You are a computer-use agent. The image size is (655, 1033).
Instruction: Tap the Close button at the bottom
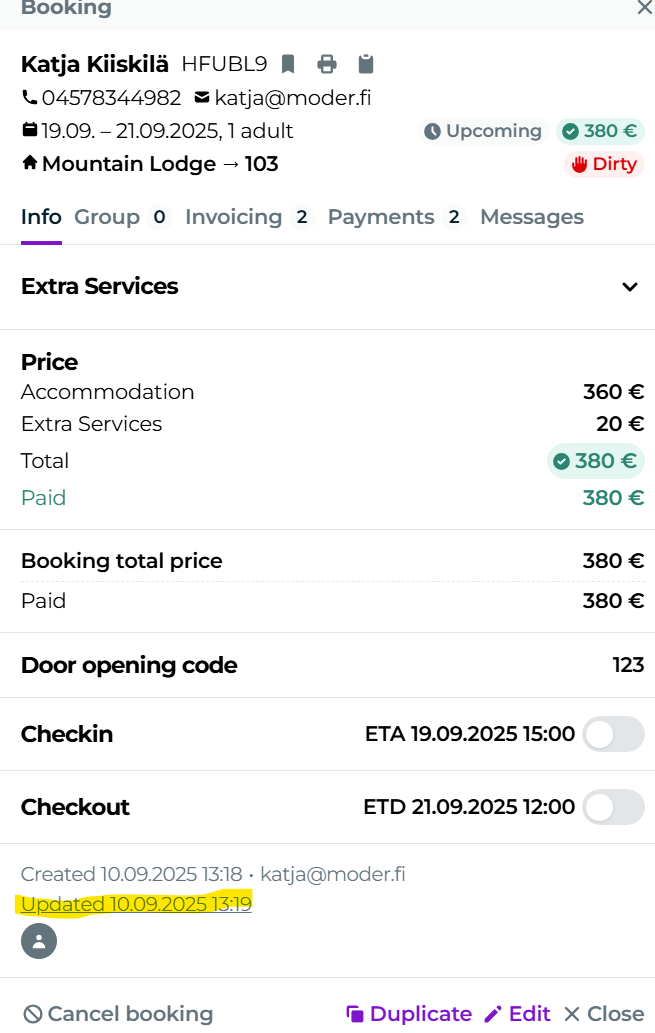tap(604, 1014)
